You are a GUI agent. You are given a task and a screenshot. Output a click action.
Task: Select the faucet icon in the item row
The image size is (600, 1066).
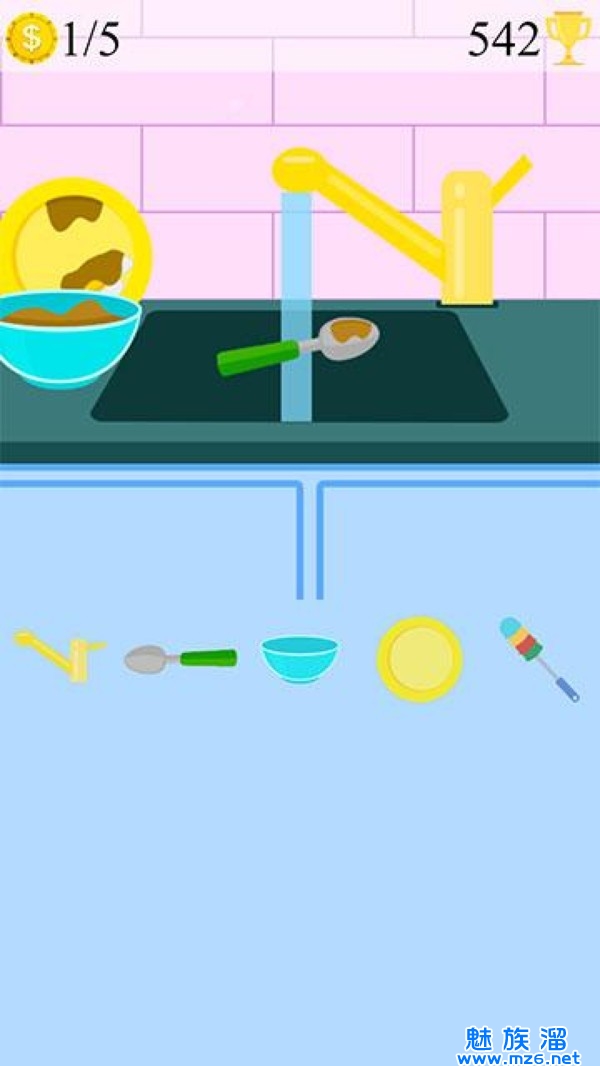[x=62, y=654]
